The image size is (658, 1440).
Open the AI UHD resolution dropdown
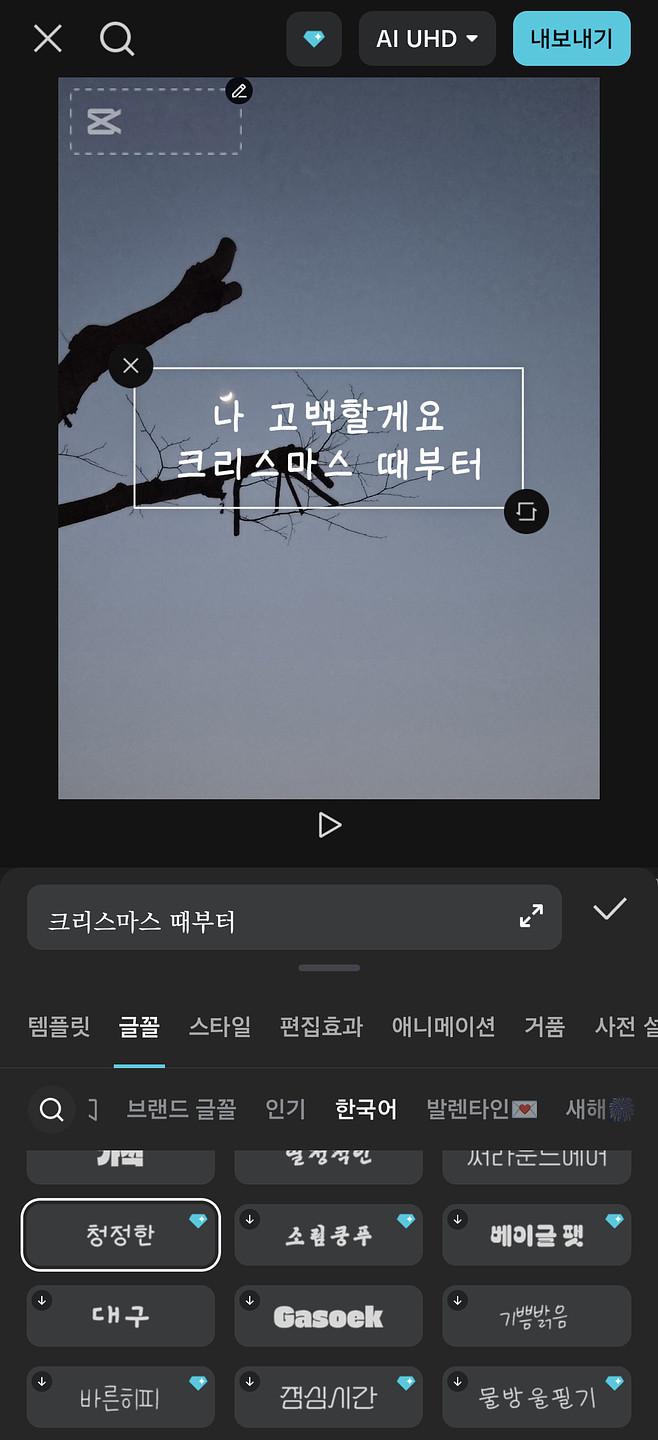(x=427, y=39)
